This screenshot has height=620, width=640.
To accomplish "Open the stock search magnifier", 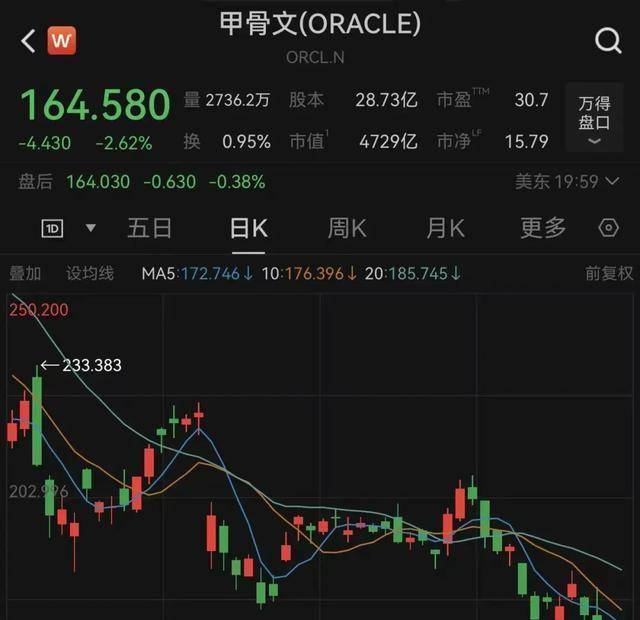I will [607, 41].
